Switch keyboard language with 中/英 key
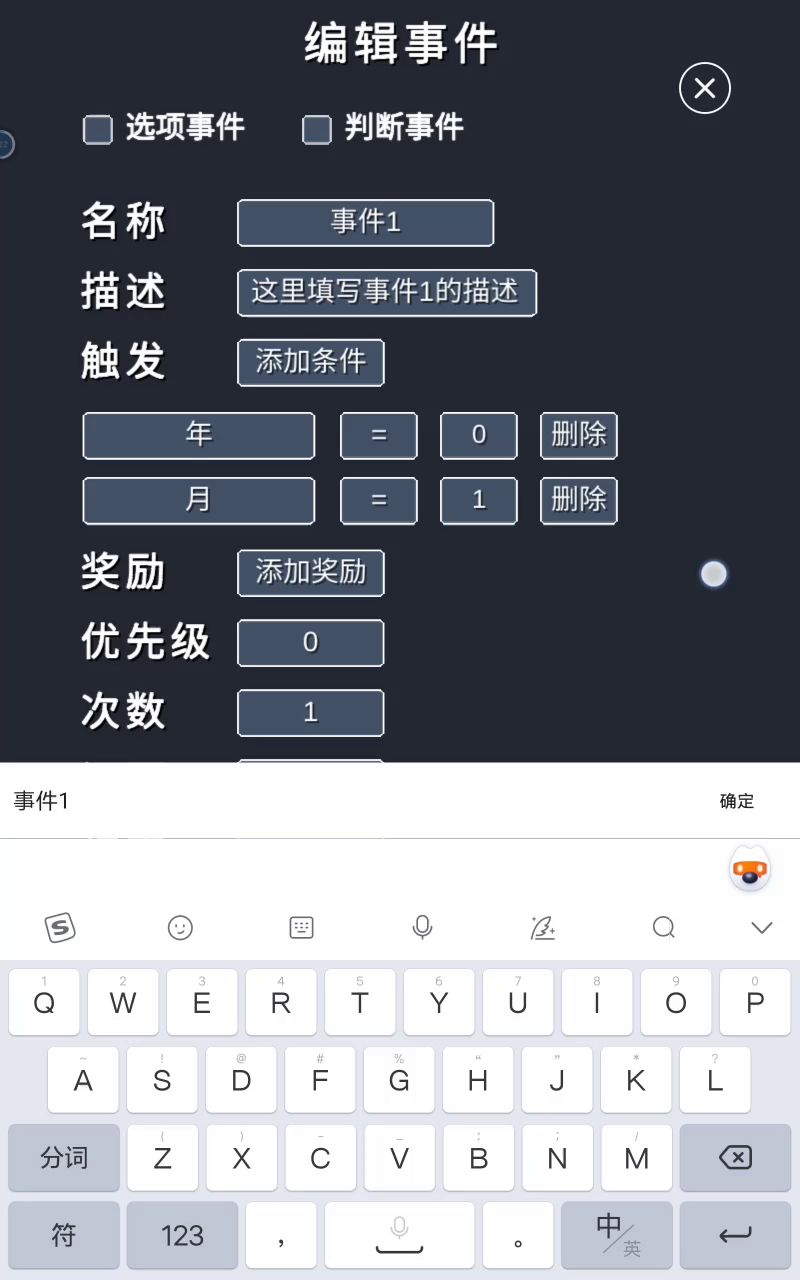Viewport: 800px width, 1280px height. point(616,1235)
